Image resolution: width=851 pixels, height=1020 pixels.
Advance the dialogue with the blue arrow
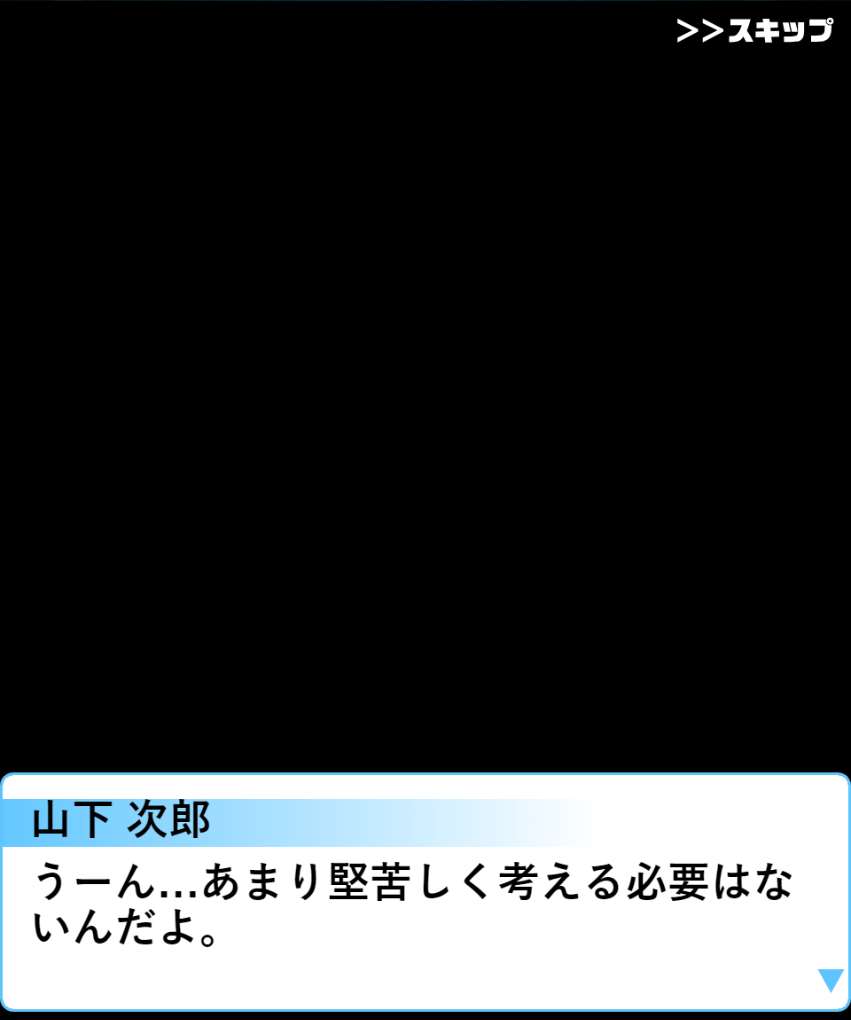[830, 979]
